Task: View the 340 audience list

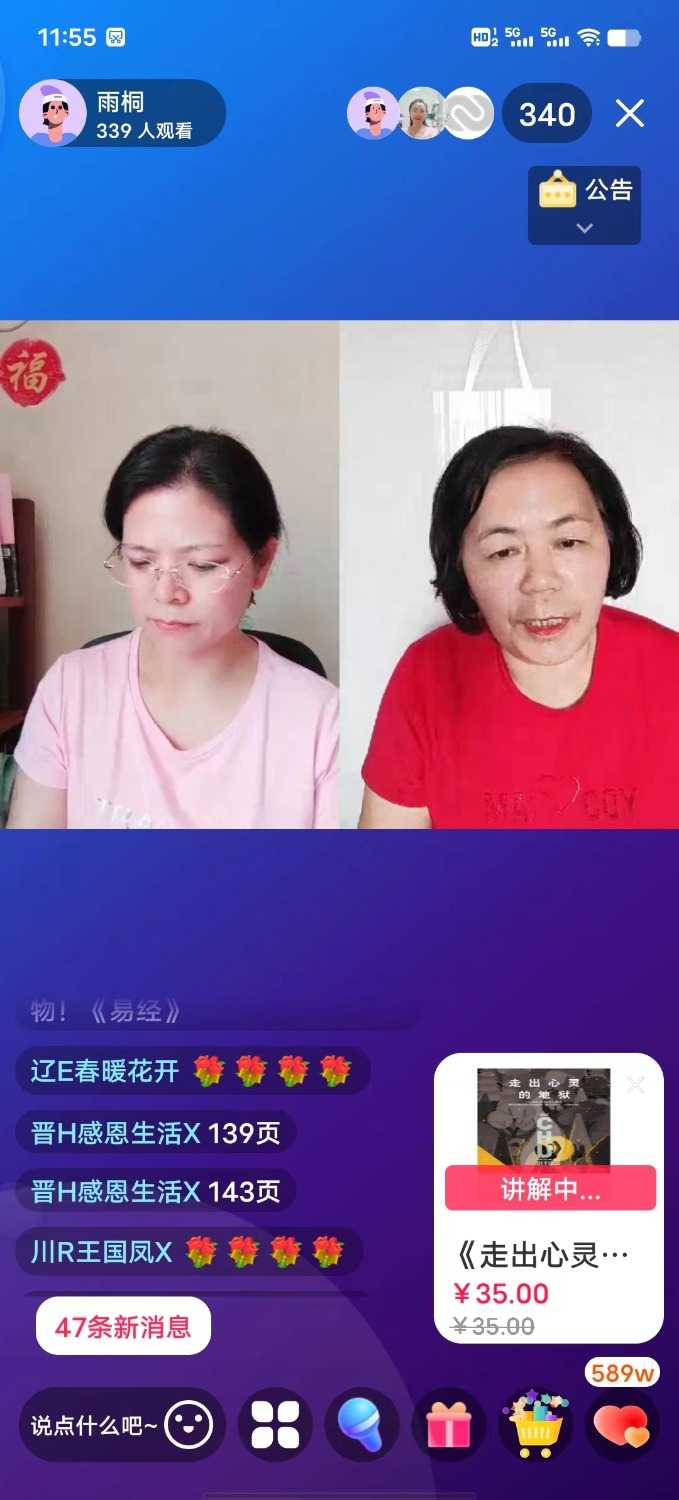Action: [547, 115]
